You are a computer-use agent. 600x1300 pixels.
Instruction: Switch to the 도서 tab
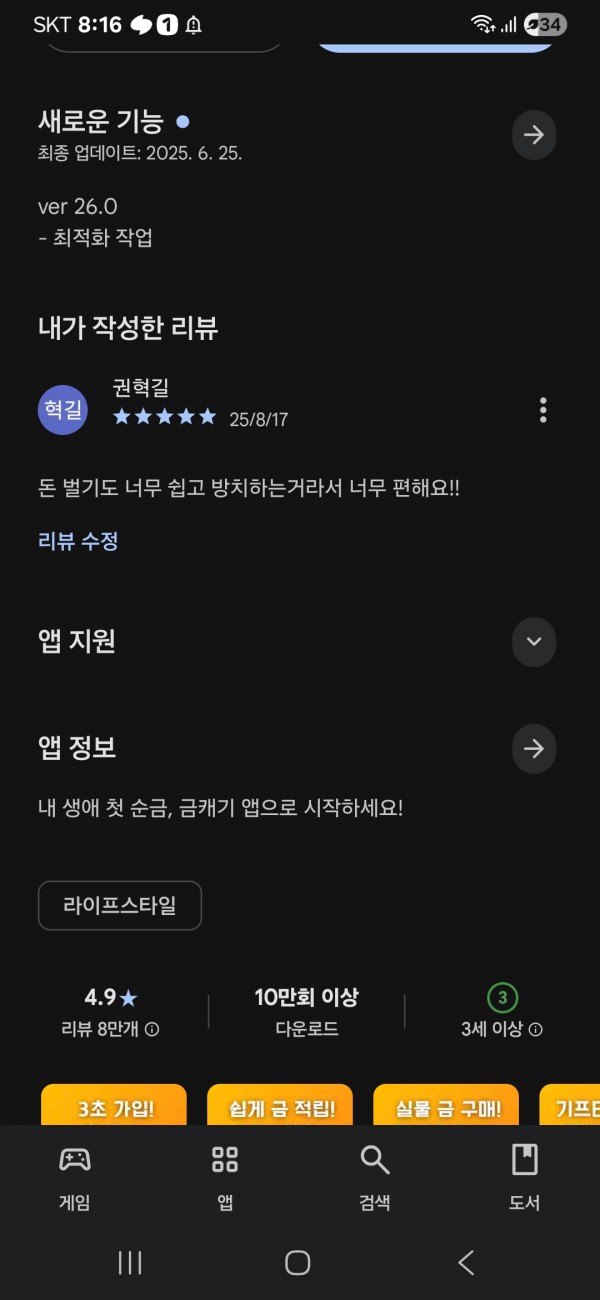525,1177
